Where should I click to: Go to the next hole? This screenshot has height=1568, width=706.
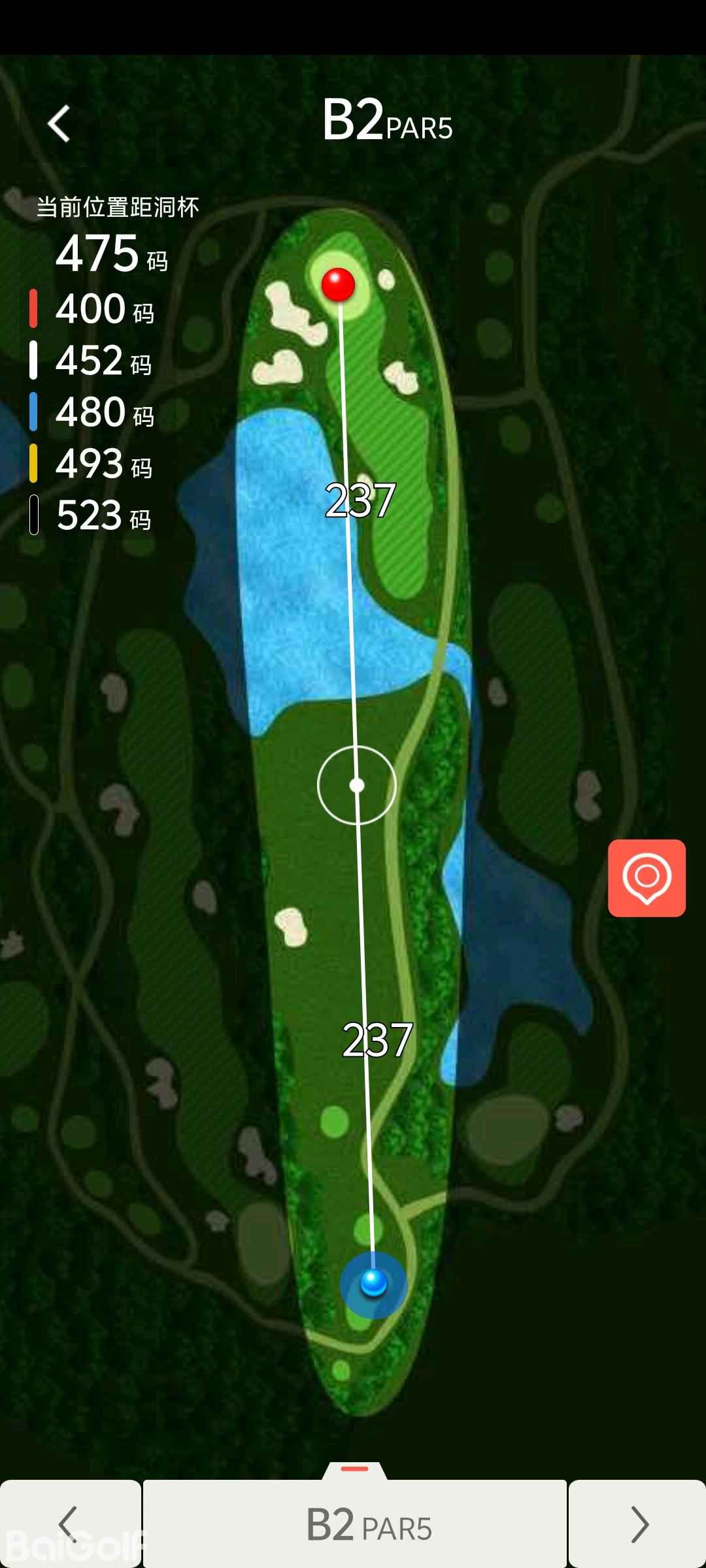(637, 1524)
